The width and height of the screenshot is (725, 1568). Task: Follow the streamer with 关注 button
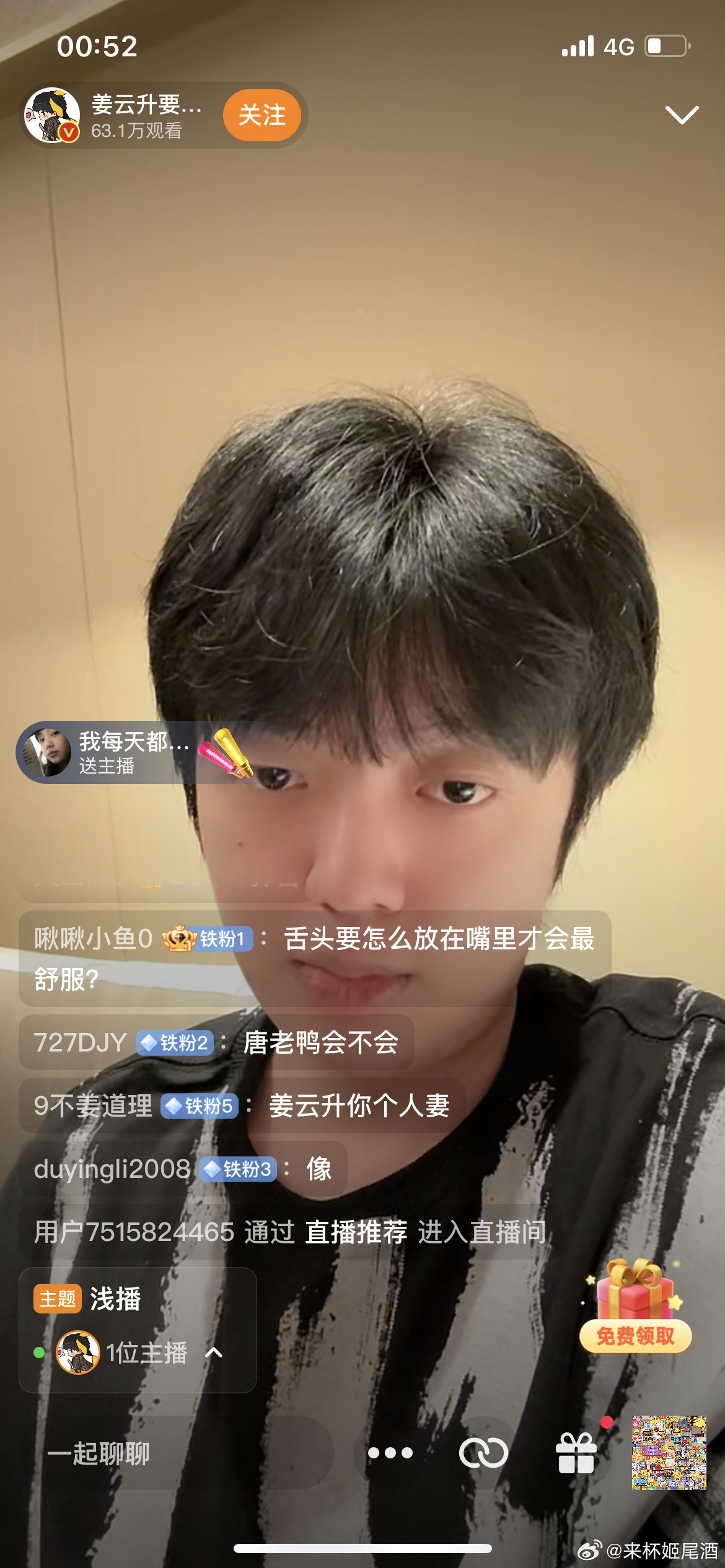pyautogui.click(x=261, y=115)
